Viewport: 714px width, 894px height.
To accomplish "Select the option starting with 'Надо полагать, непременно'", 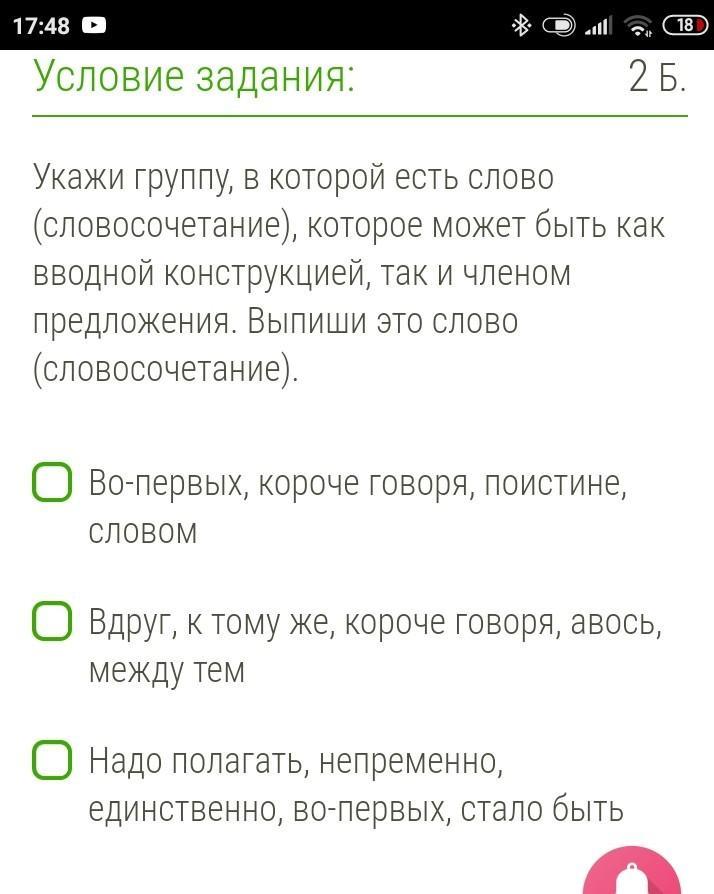I will 52,760.
